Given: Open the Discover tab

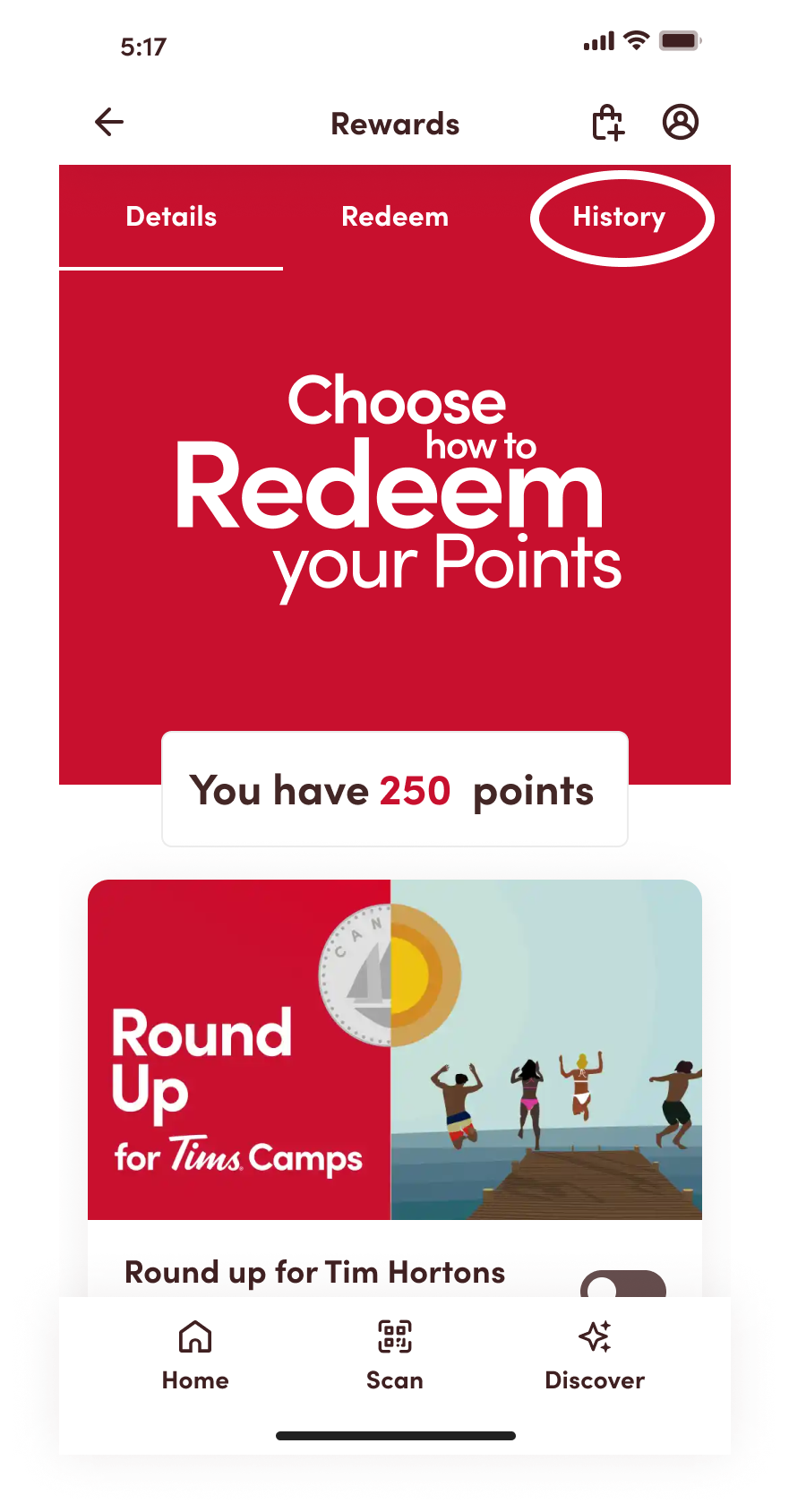Looking at the screenshot, I should pos(595,1355).
